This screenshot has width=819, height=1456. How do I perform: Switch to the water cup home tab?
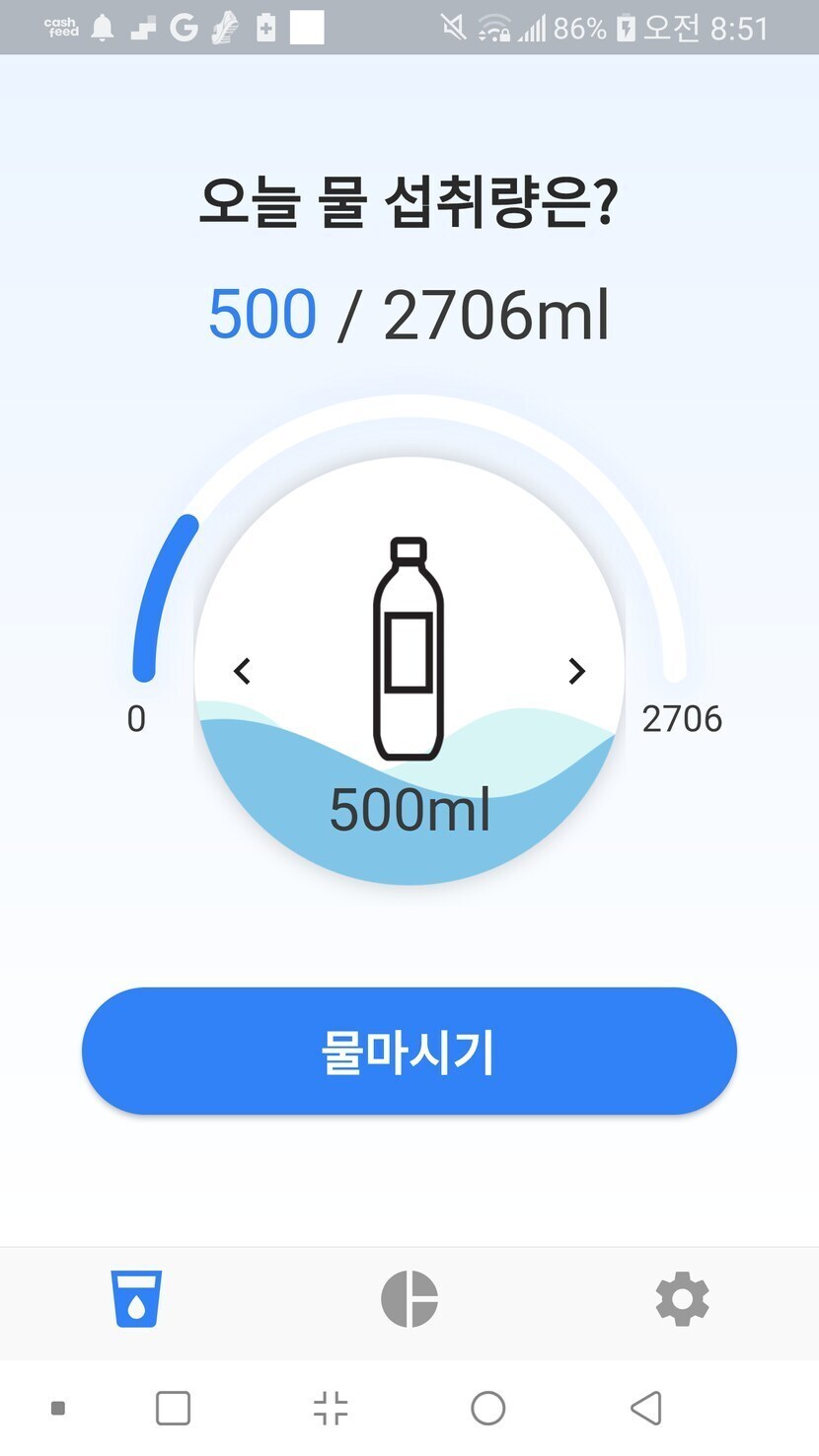pos(137,1299)
